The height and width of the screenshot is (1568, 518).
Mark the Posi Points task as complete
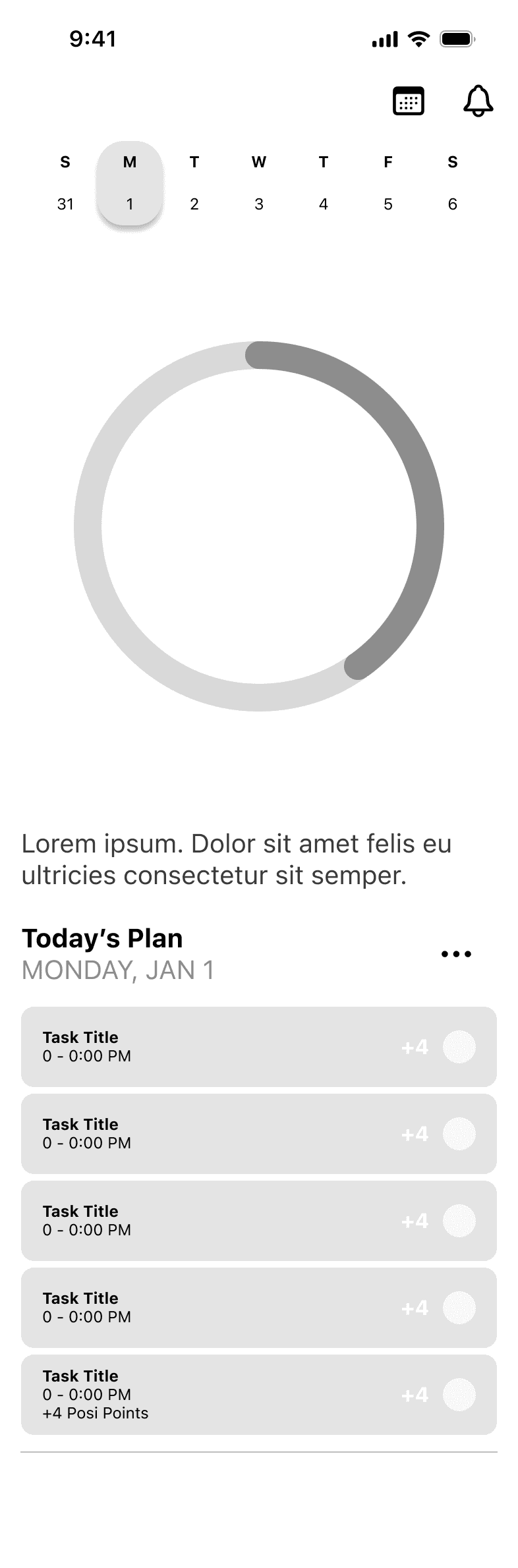coord(459,1395)
